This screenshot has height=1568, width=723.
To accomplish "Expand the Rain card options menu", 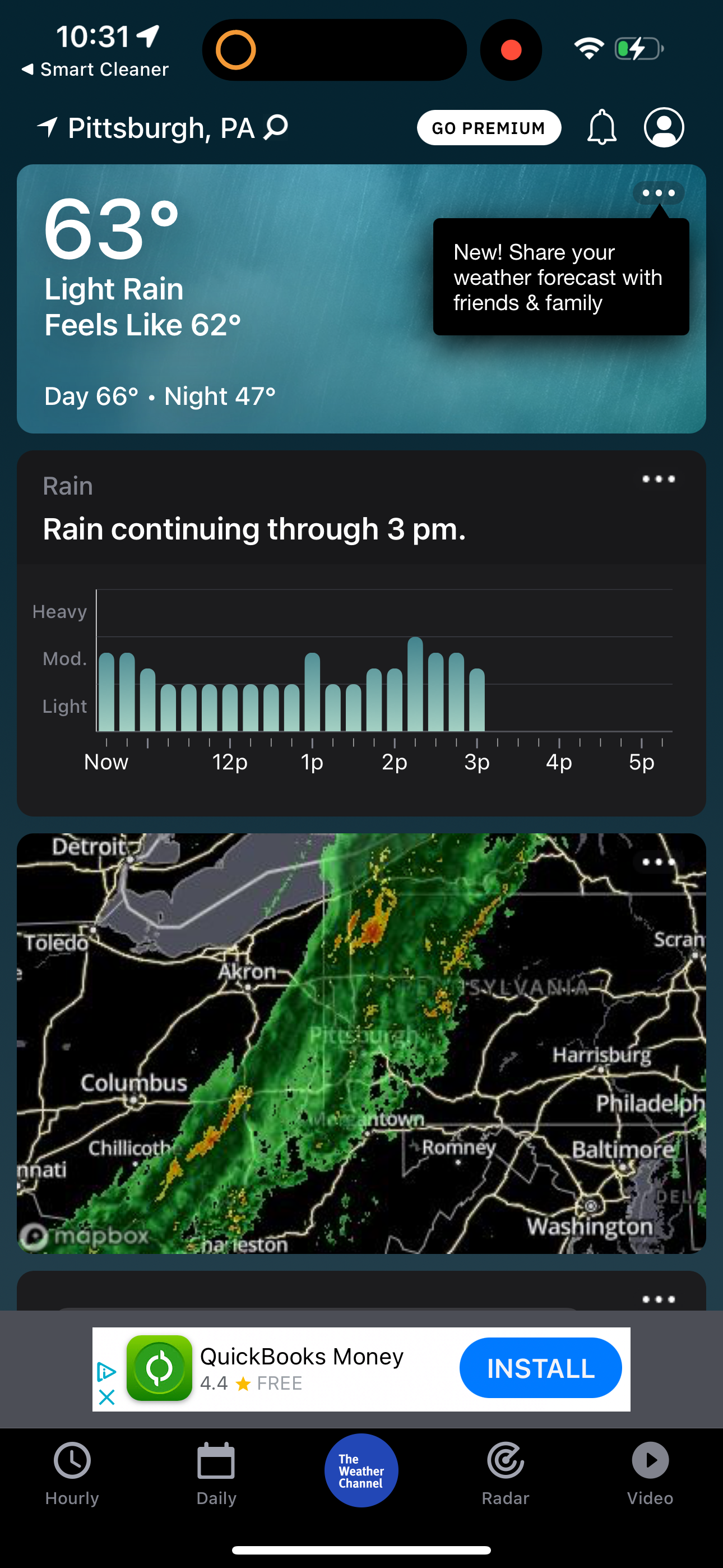I will click(659, 479).
